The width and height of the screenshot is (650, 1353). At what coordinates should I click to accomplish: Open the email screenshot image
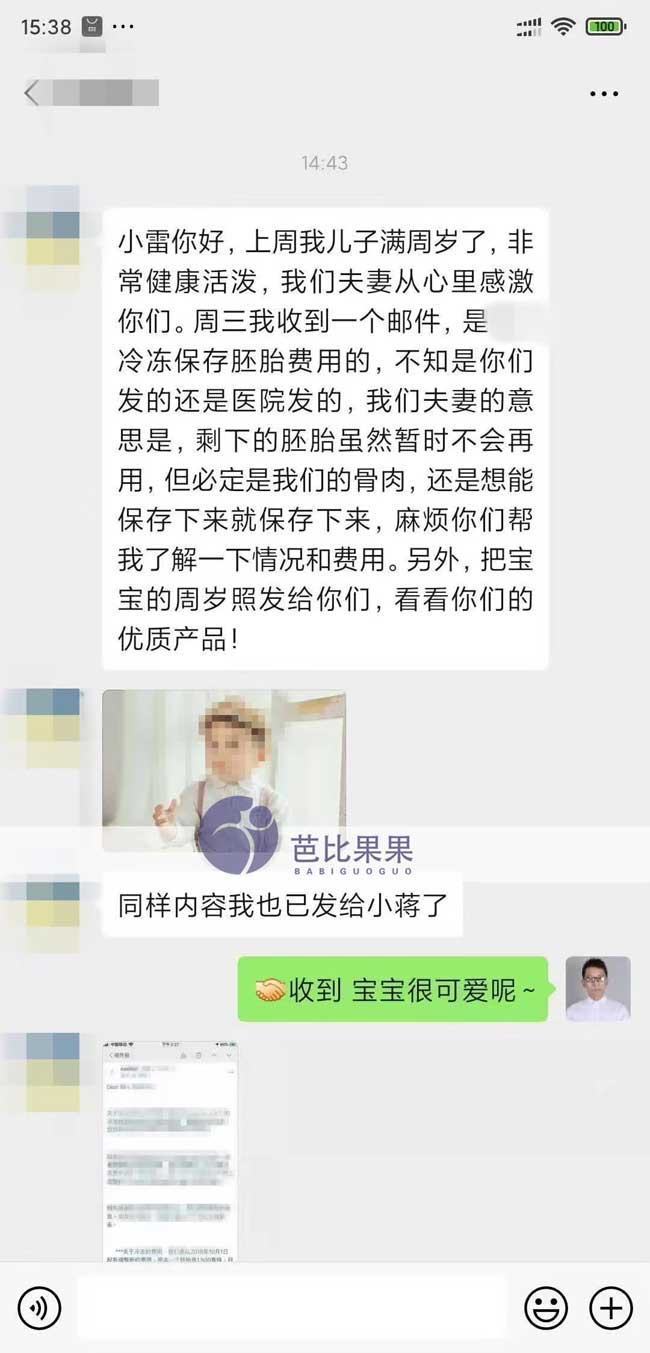pos(170,1150)
